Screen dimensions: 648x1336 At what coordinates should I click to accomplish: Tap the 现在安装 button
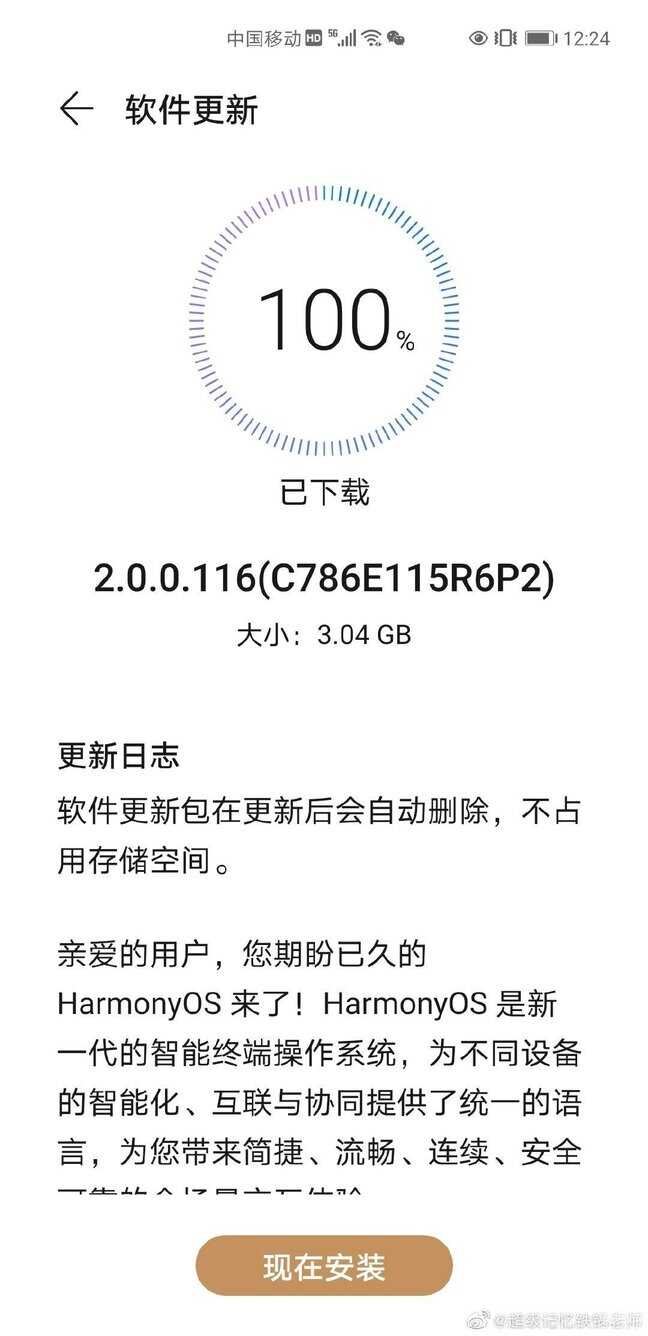coord(324,1266)
